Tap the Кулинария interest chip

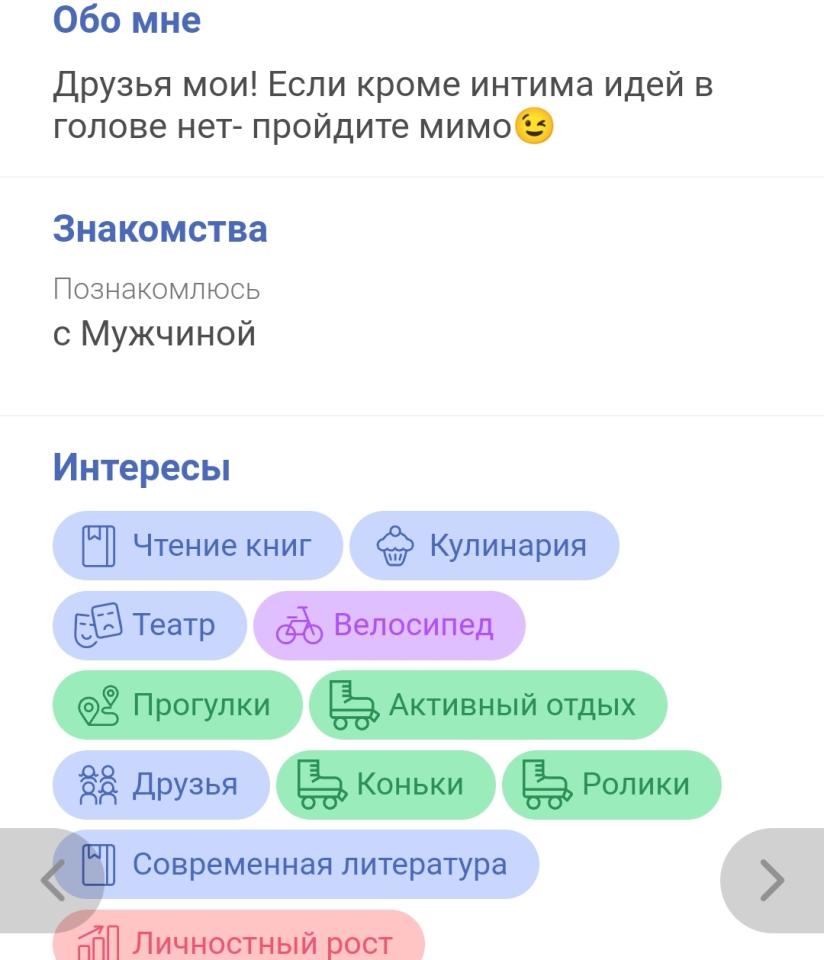[x=484, y=546]
